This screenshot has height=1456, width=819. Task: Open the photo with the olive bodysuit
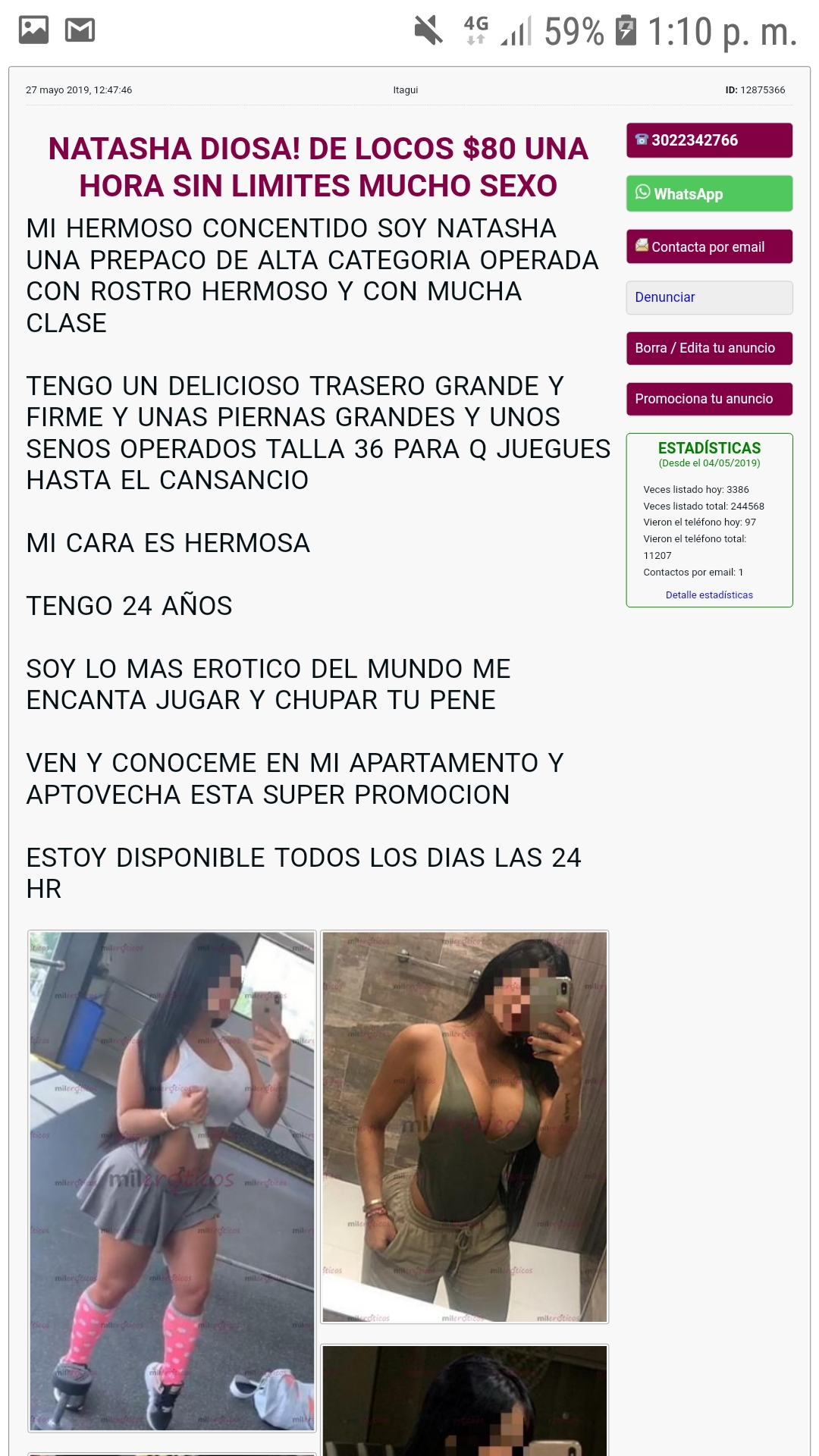coord(464,1127)
